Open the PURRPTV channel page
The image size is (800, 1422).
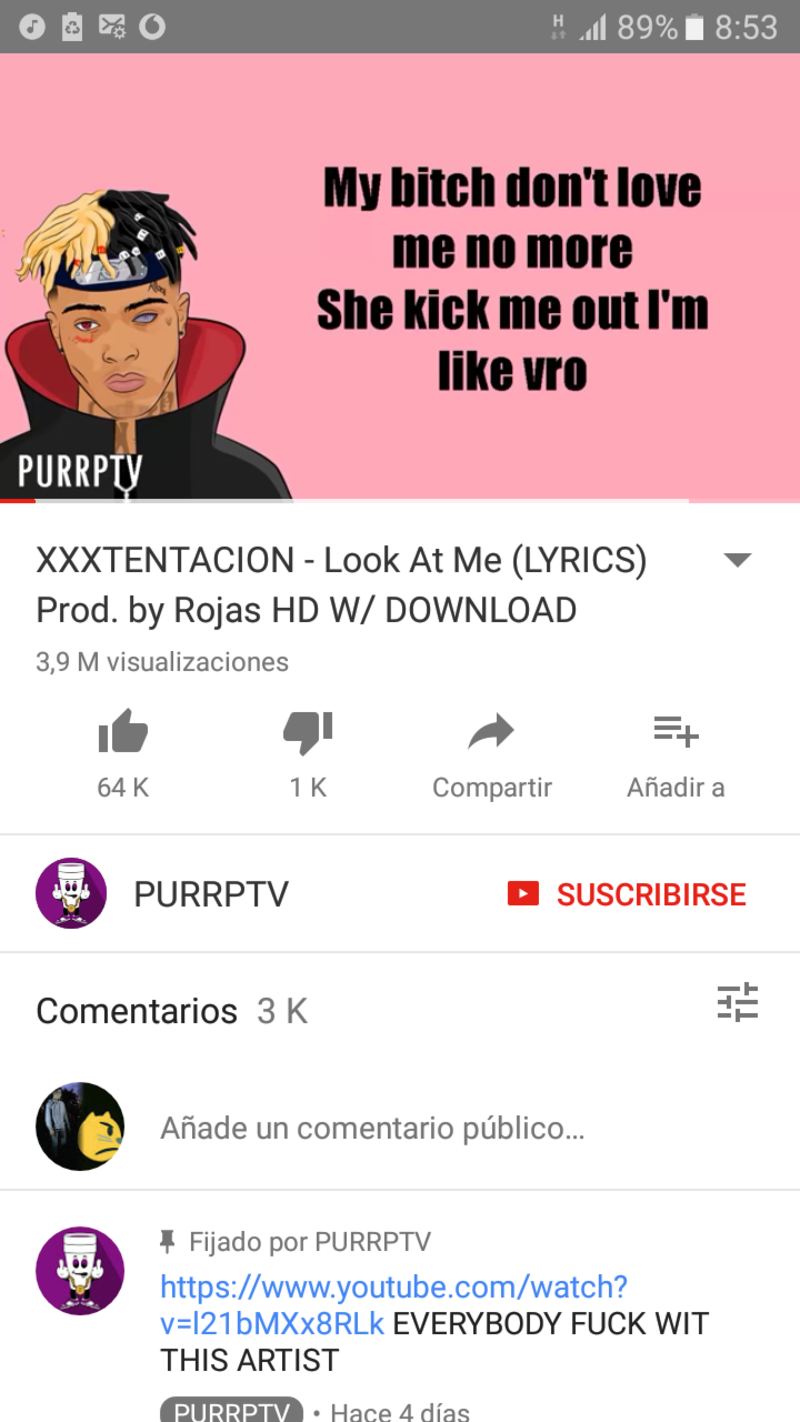(x=210, y=894)
